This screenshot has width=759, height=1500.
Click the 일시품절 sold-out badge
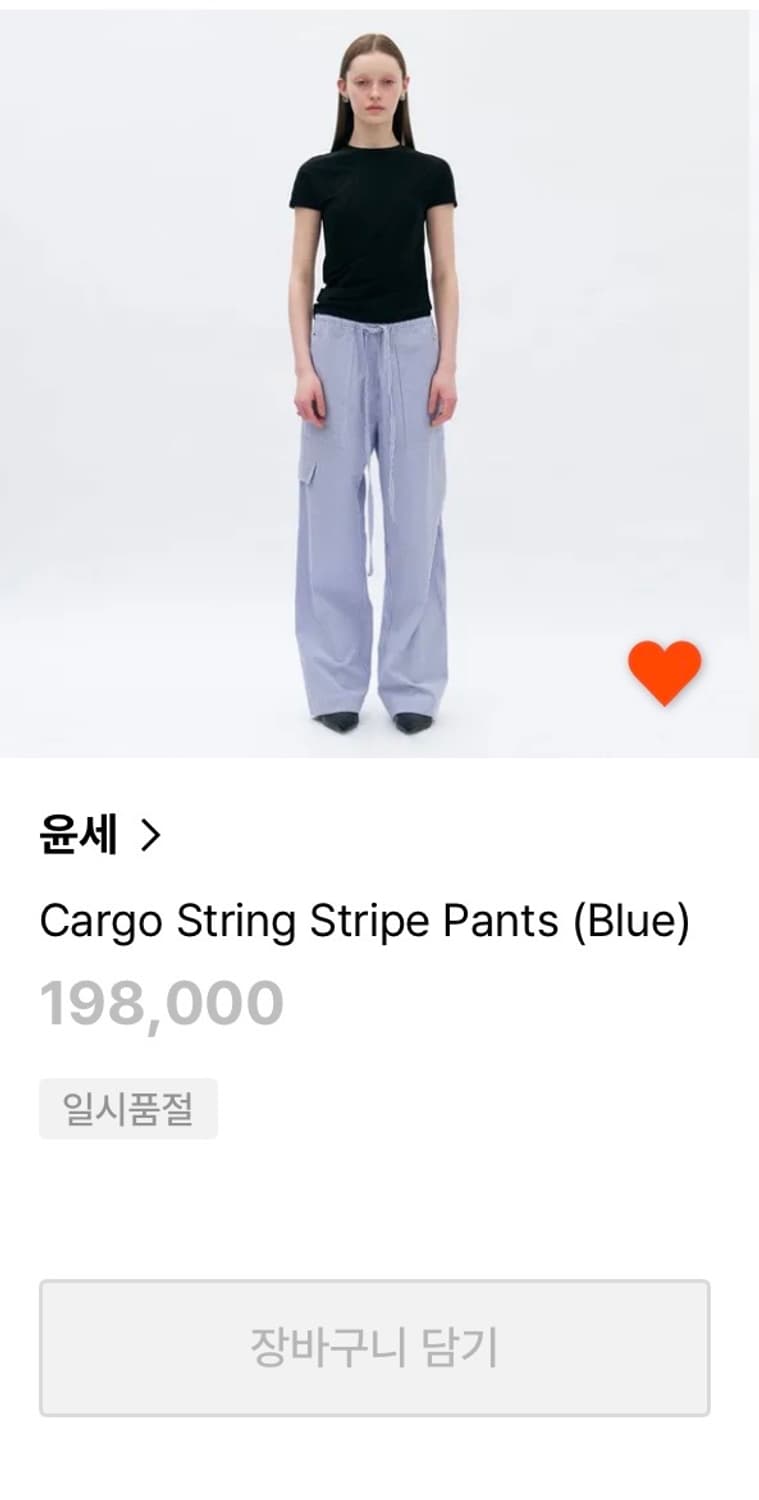(x=126, y=1105)
